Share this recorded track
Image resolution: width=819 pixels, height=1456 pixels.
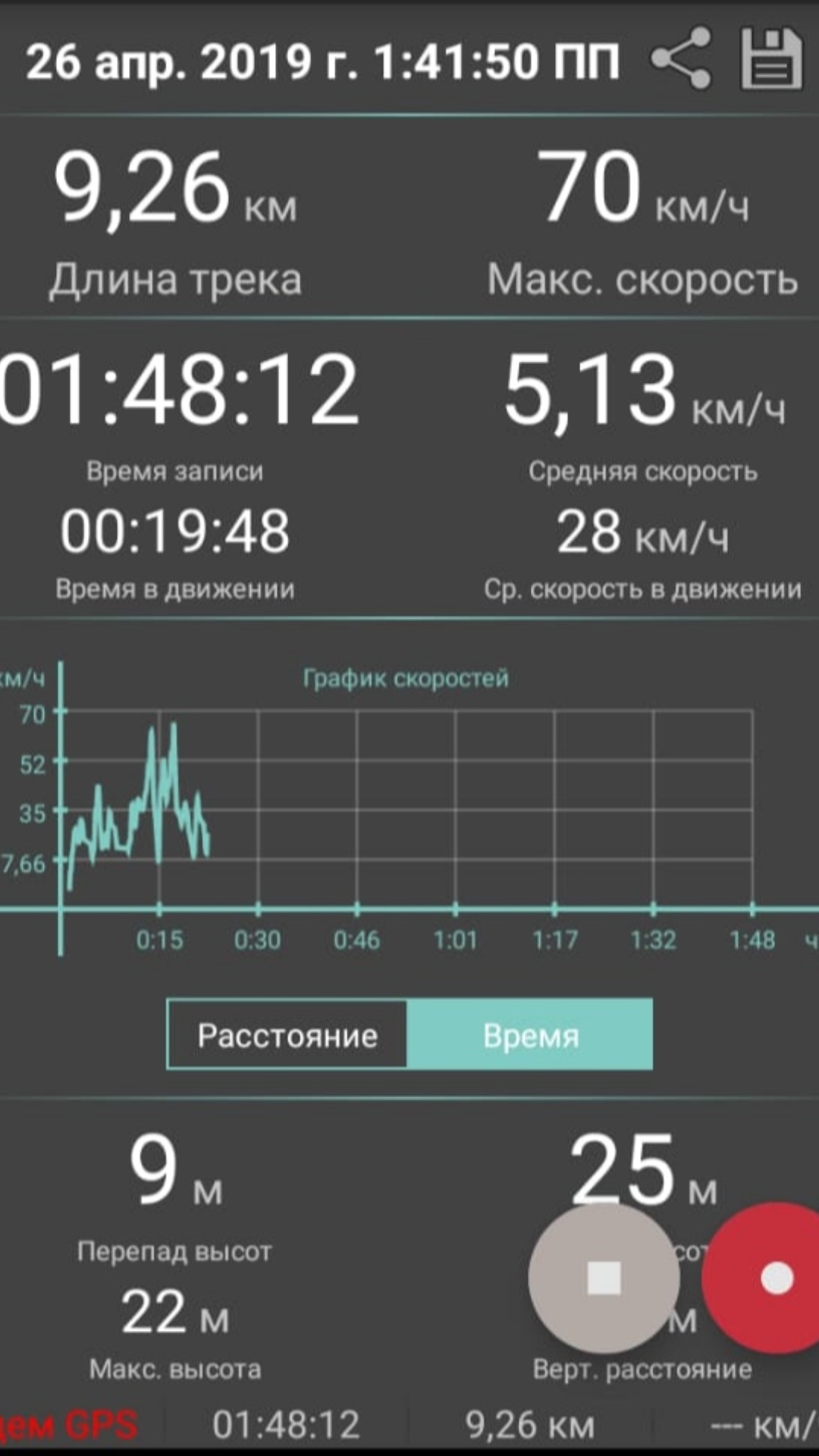pos(681,59)
